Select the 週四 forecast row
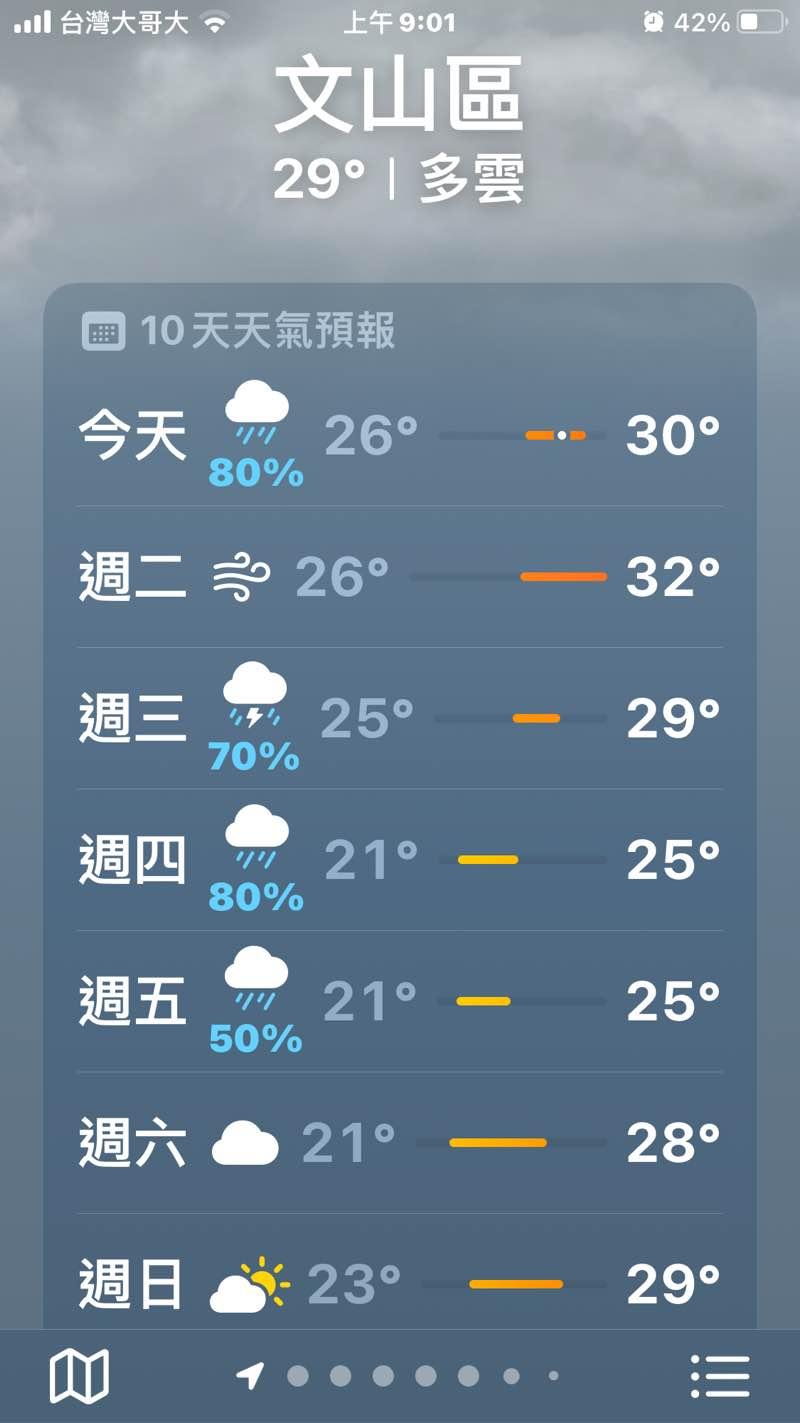This screenshot has height=1423, width=800. click(x=400, y=860)
